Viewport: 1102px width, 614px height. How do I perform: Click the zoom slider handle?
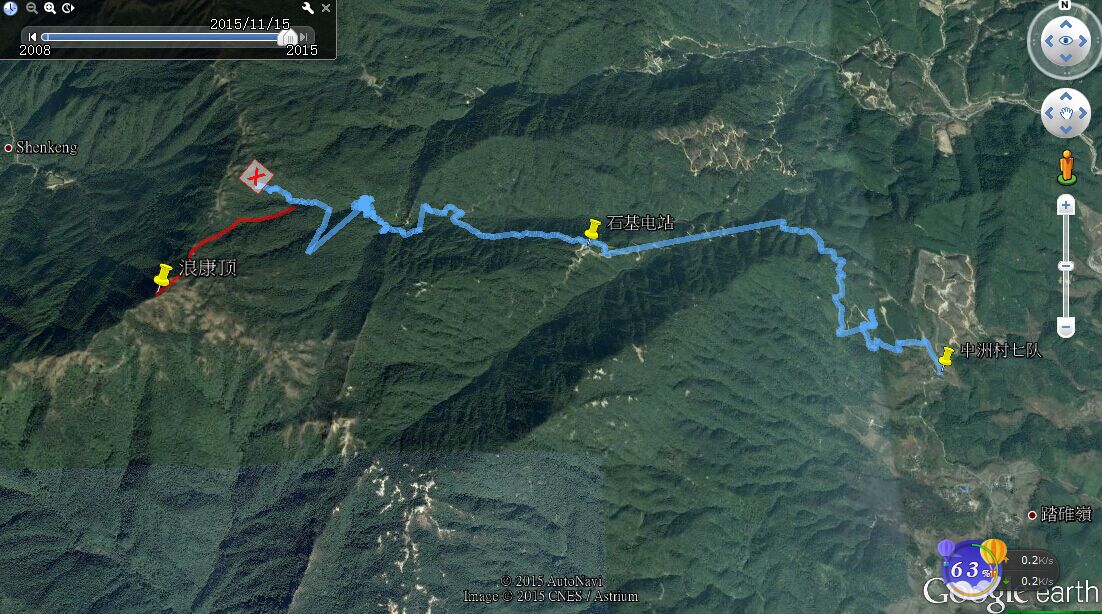pos(1066,265)
